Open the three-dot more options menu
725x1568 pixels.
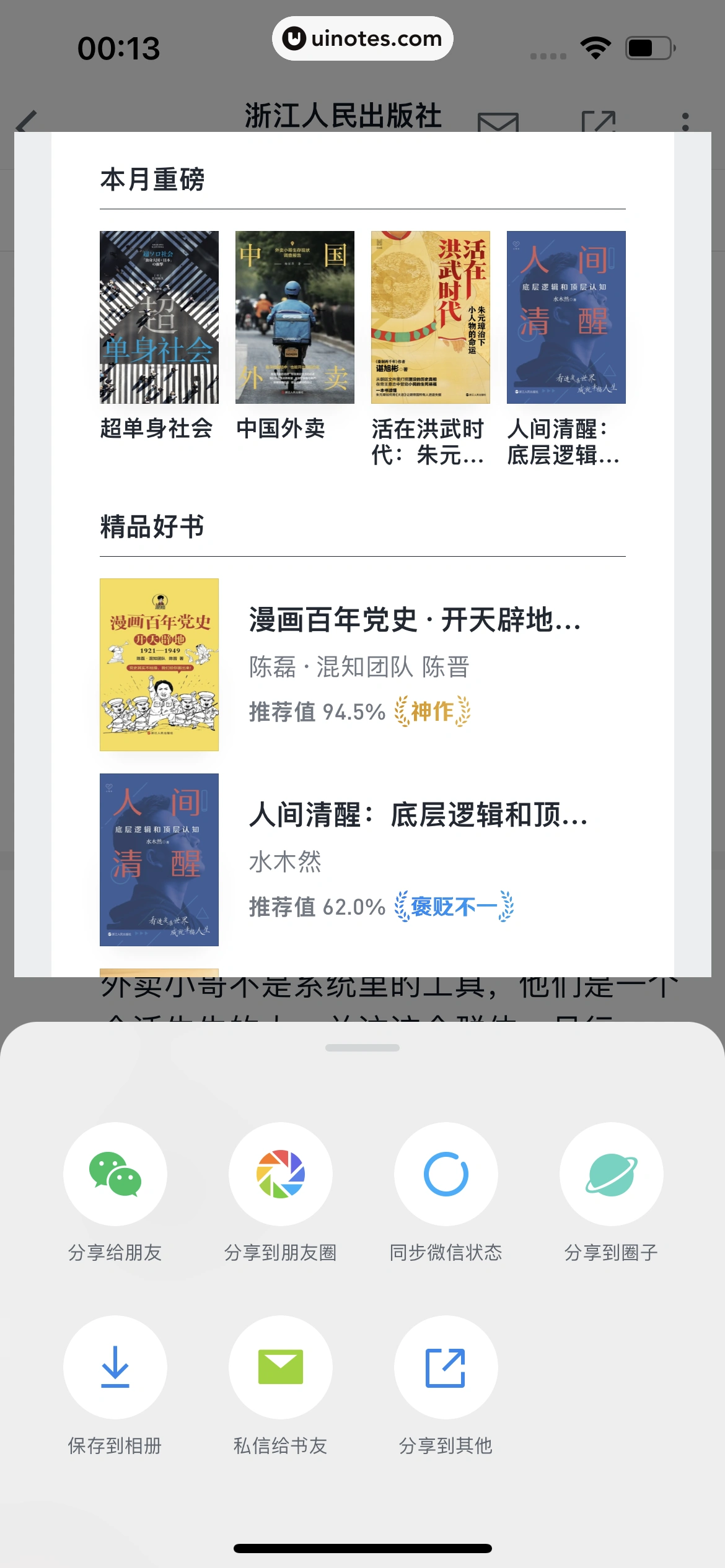click(687, 121)
